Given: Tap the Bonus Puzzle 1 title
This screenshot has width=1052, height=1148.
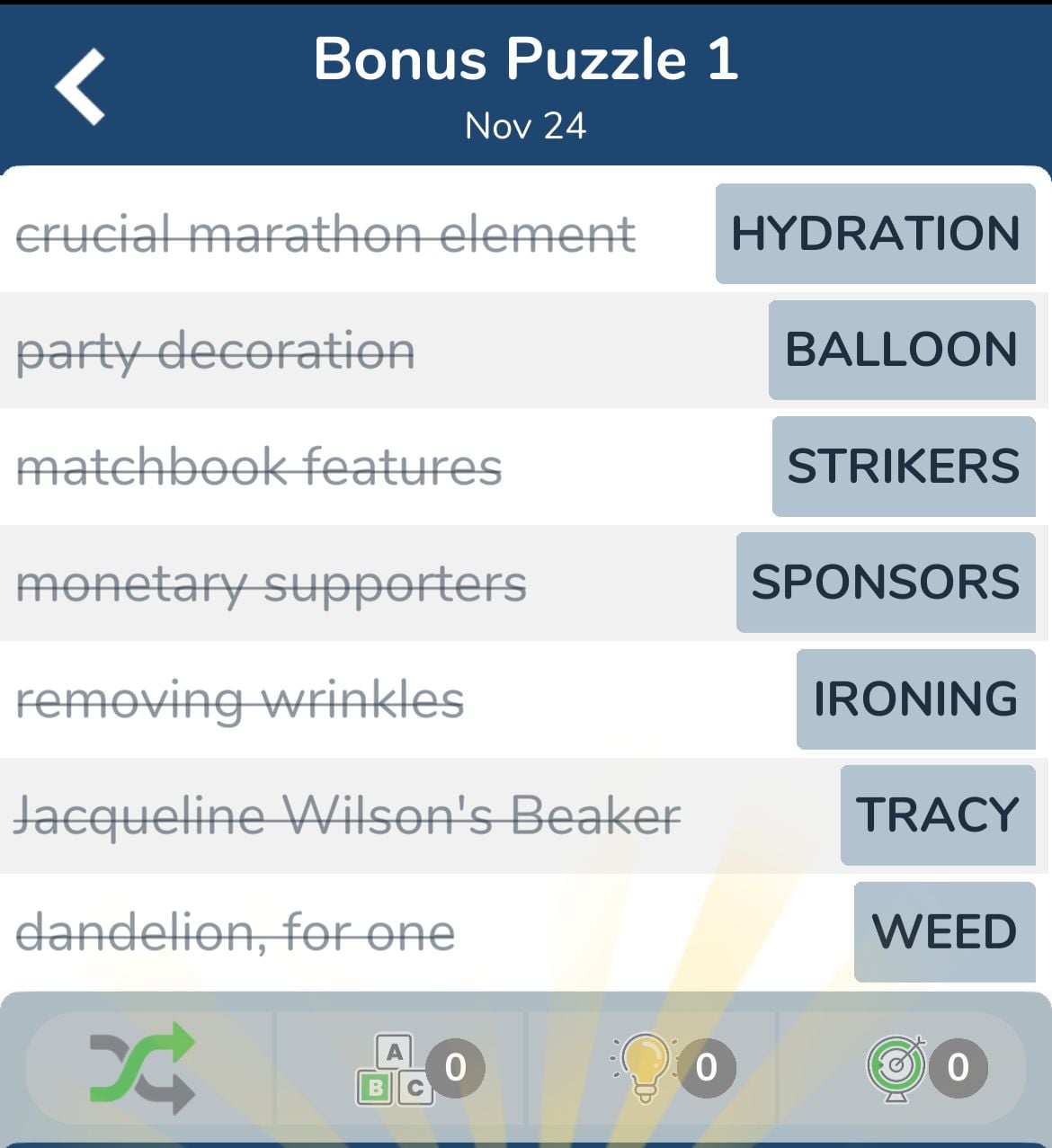Looking at the screenshot, I should coord(526,59).
